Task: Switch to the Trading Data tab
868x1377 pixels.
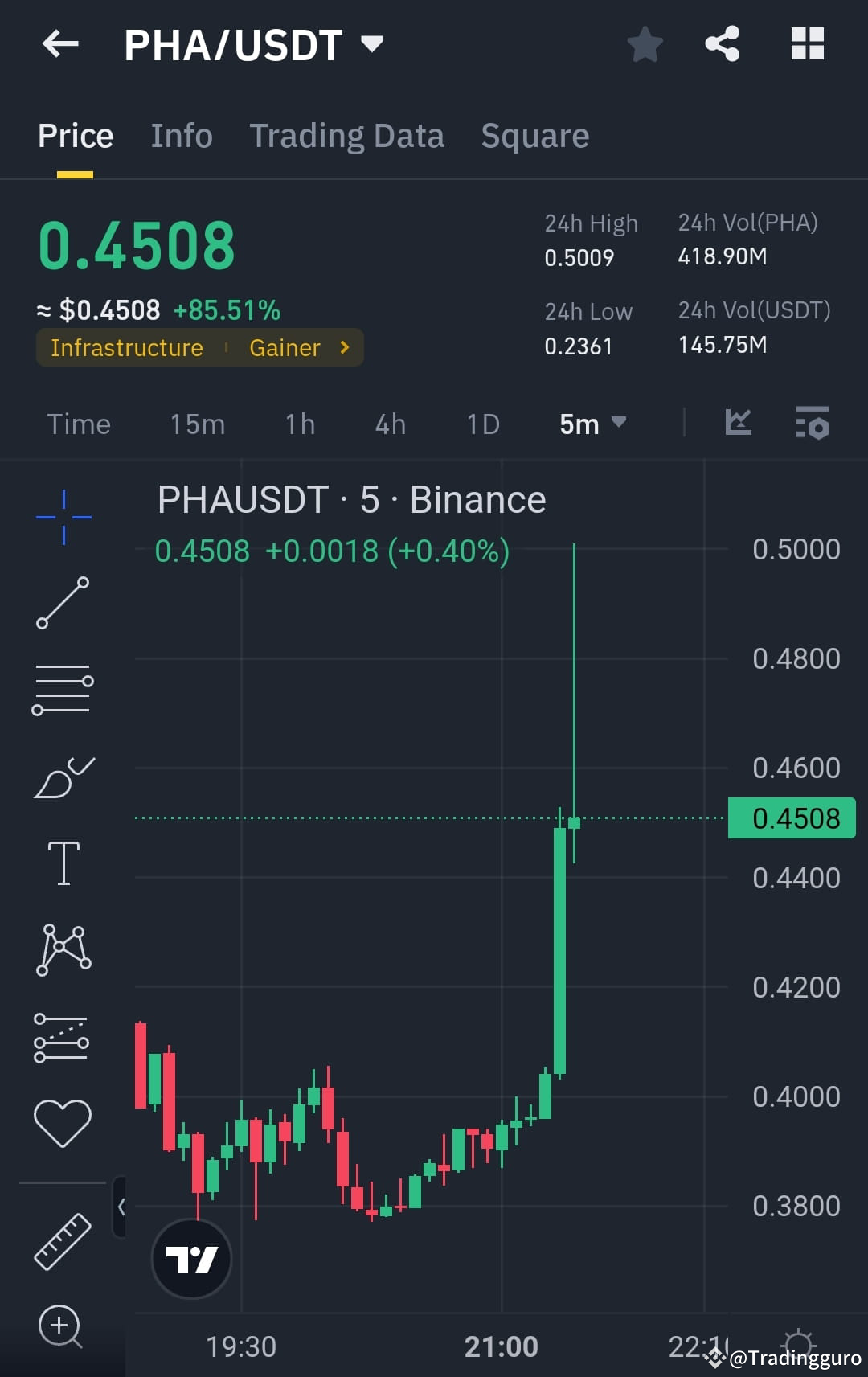Action: 347,135
